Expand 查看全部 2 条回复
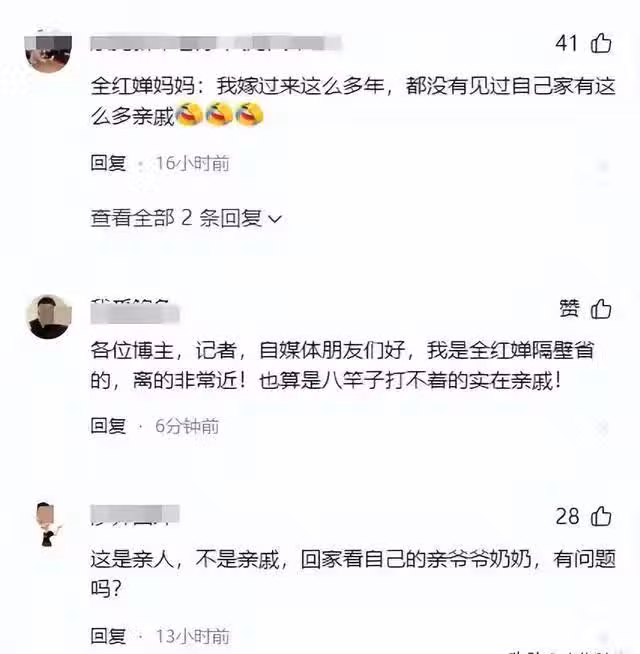This screenshot has width=640, height=654. coord(186,217)
